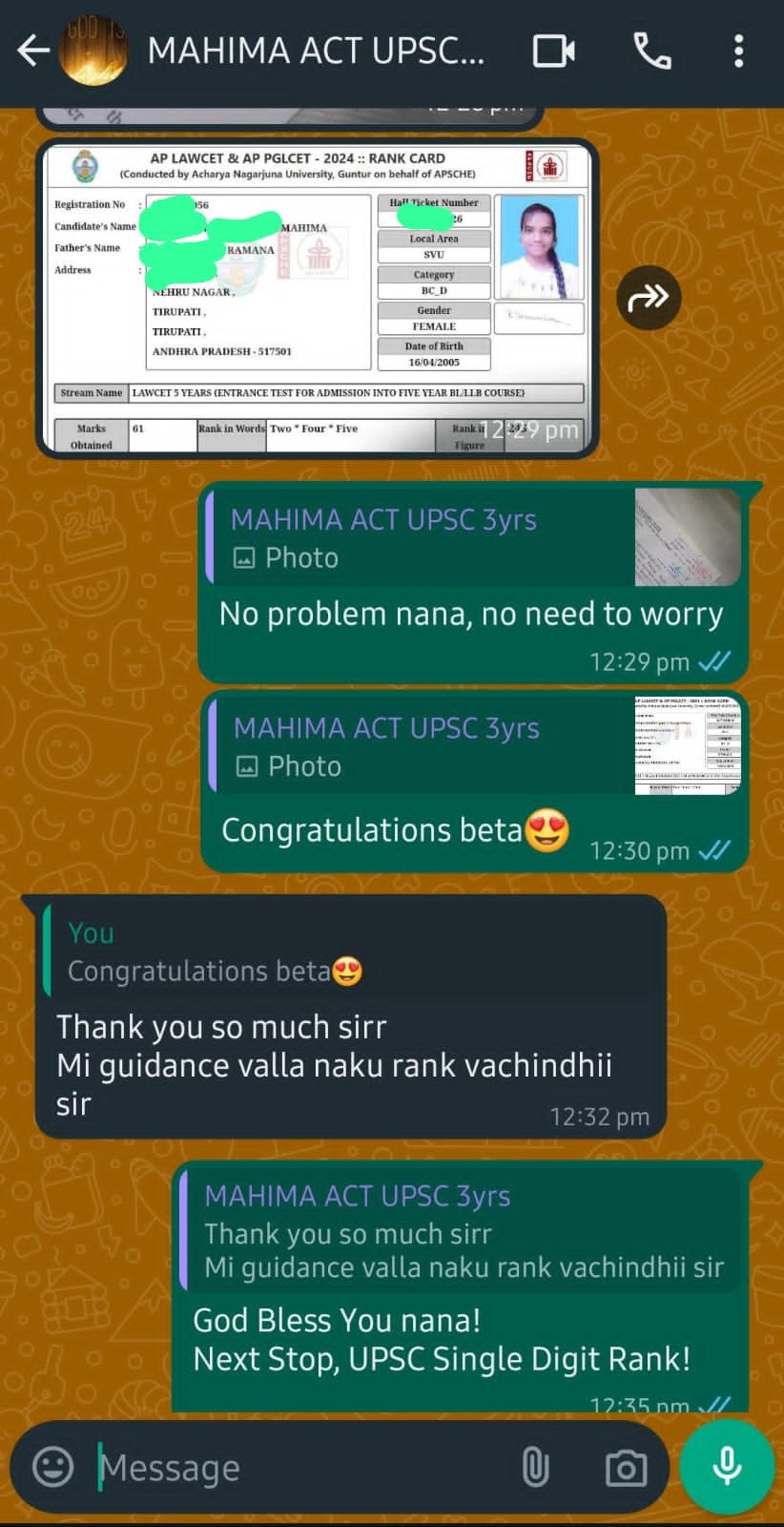
Task: Open MAHIMA ACT UPSC contact info
Action: point(316,51)
